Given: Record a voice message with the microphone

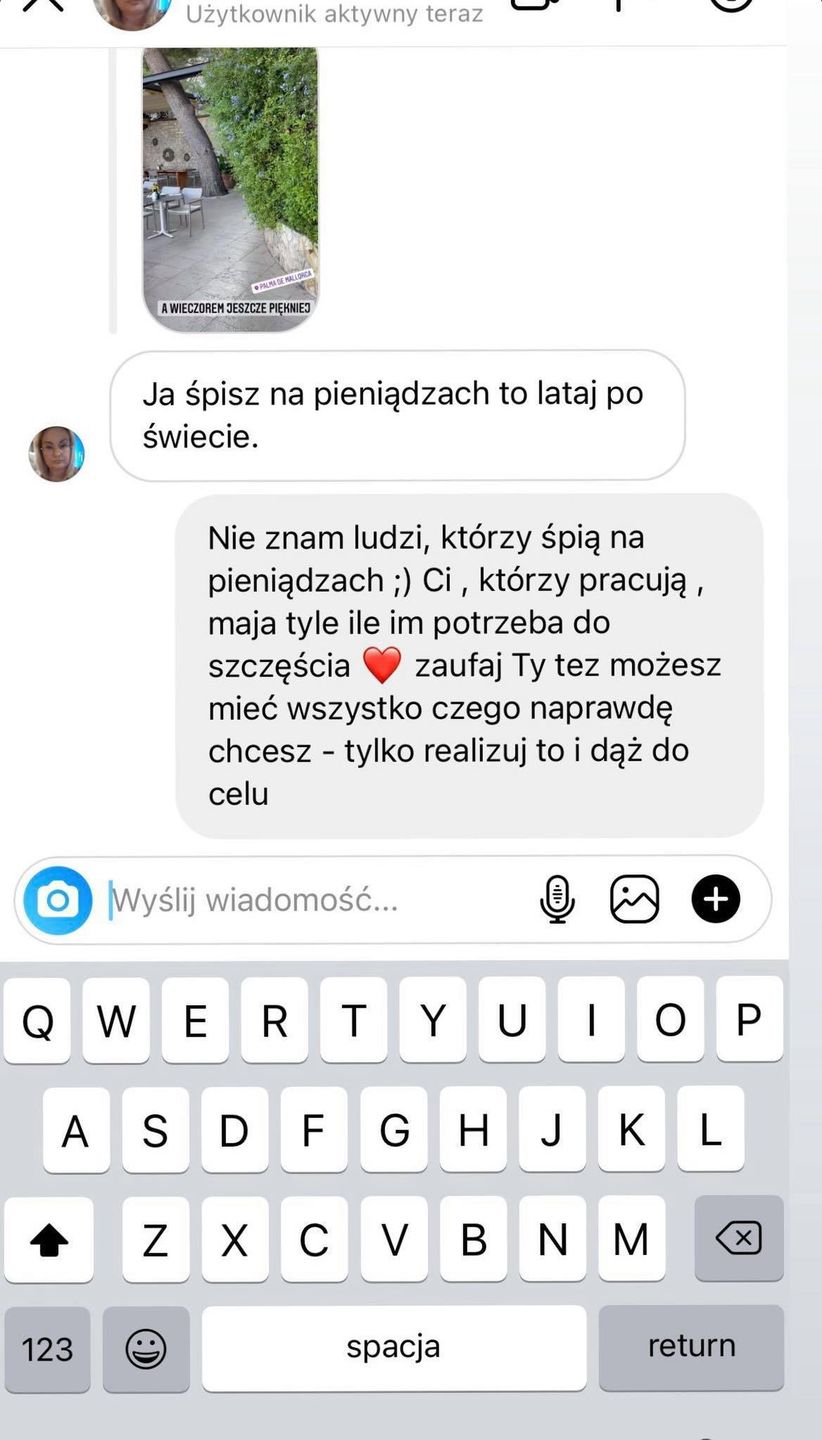Looking at the screenshot, I should coord(557,899).
